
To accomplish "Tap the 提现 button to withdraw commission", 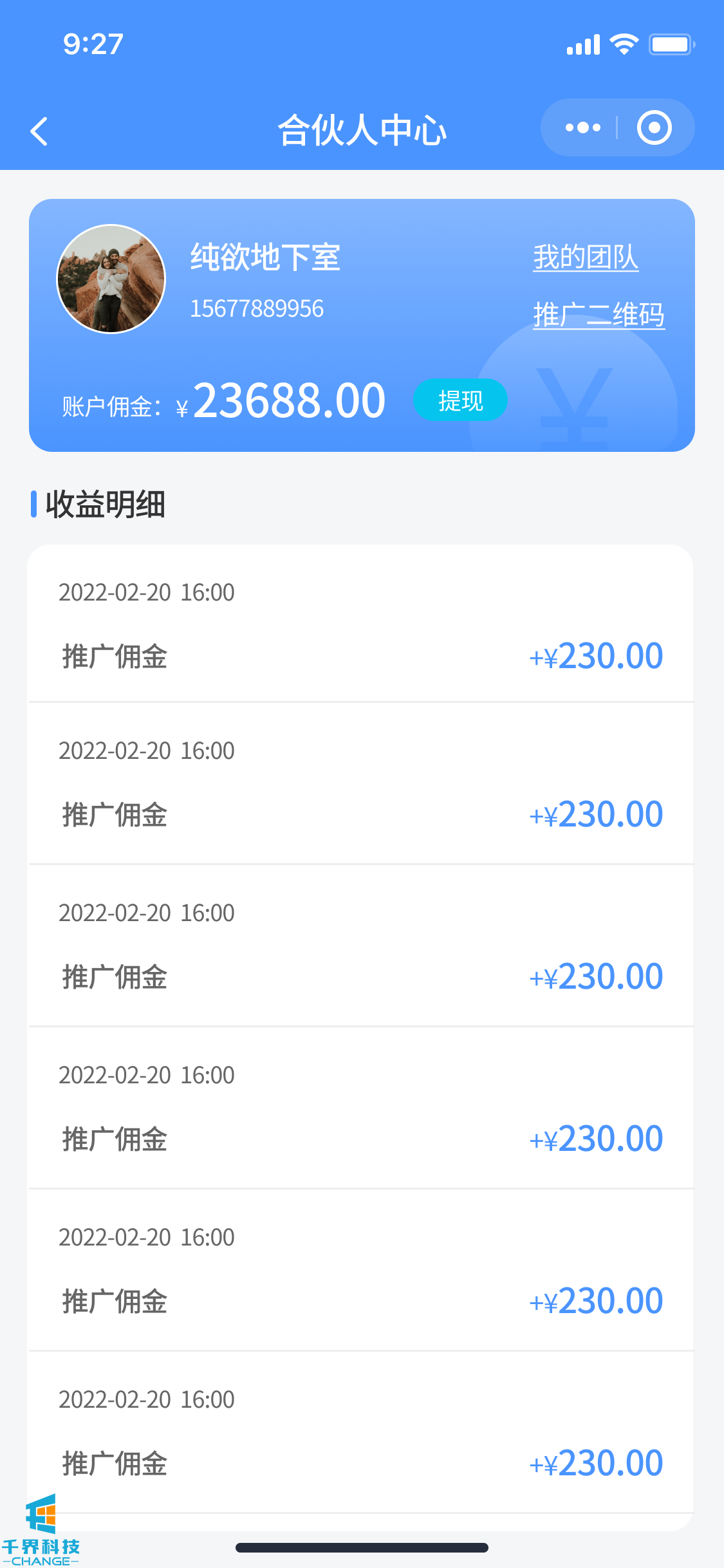I will [x=460, y=400].
